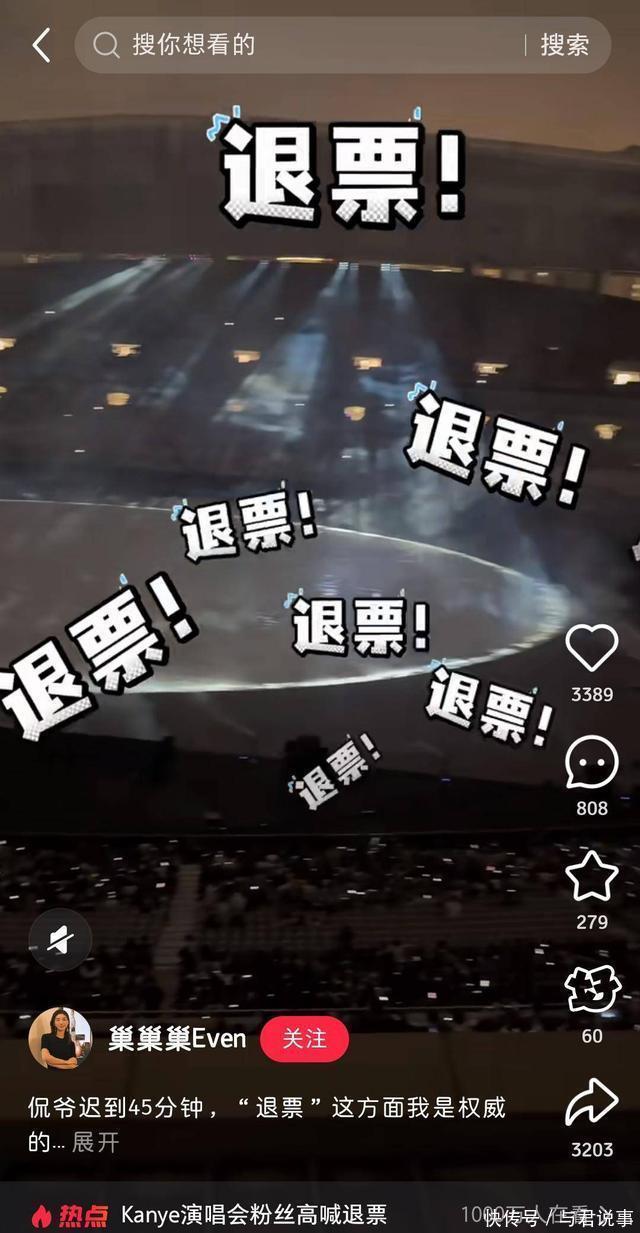Image resolution: width=640 pixels, height=1233 pixels.
Task: Tap the search field with the 搜你想看的 placeholder
Action: tap(300, 45)
